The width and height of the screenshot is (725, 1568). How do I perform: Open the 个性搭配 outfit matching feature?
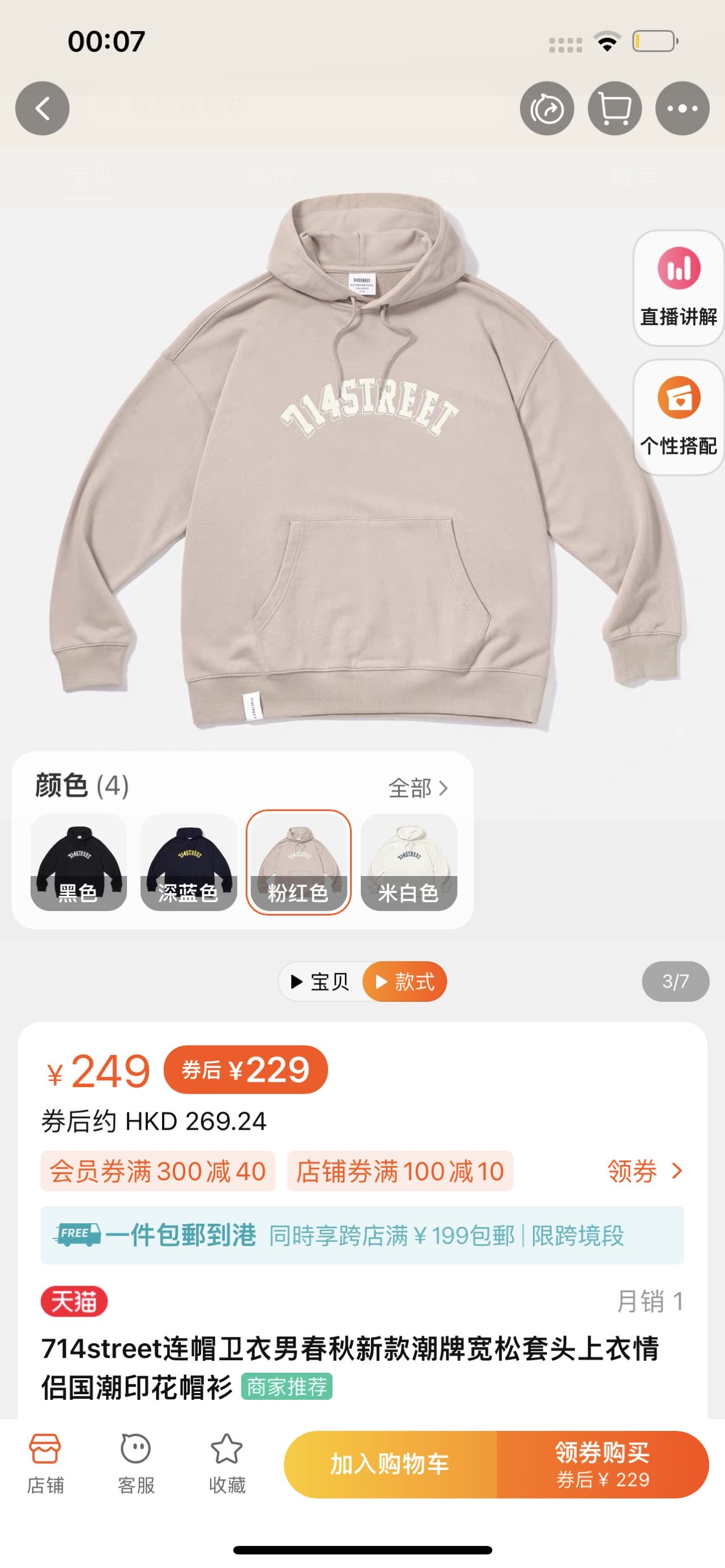(x=677, y=413)
